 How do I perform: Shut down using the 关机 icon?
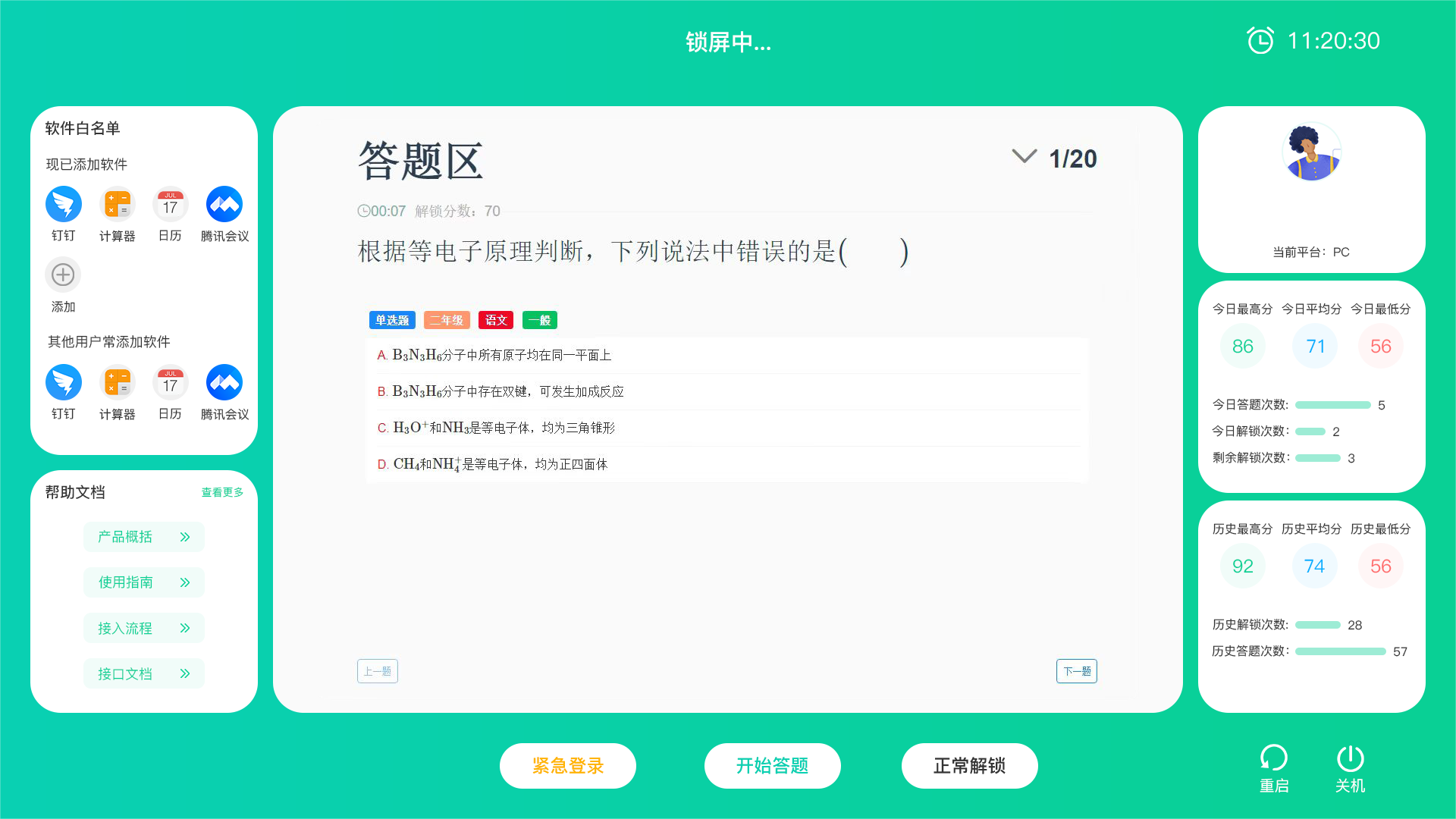coord(1350,767)
